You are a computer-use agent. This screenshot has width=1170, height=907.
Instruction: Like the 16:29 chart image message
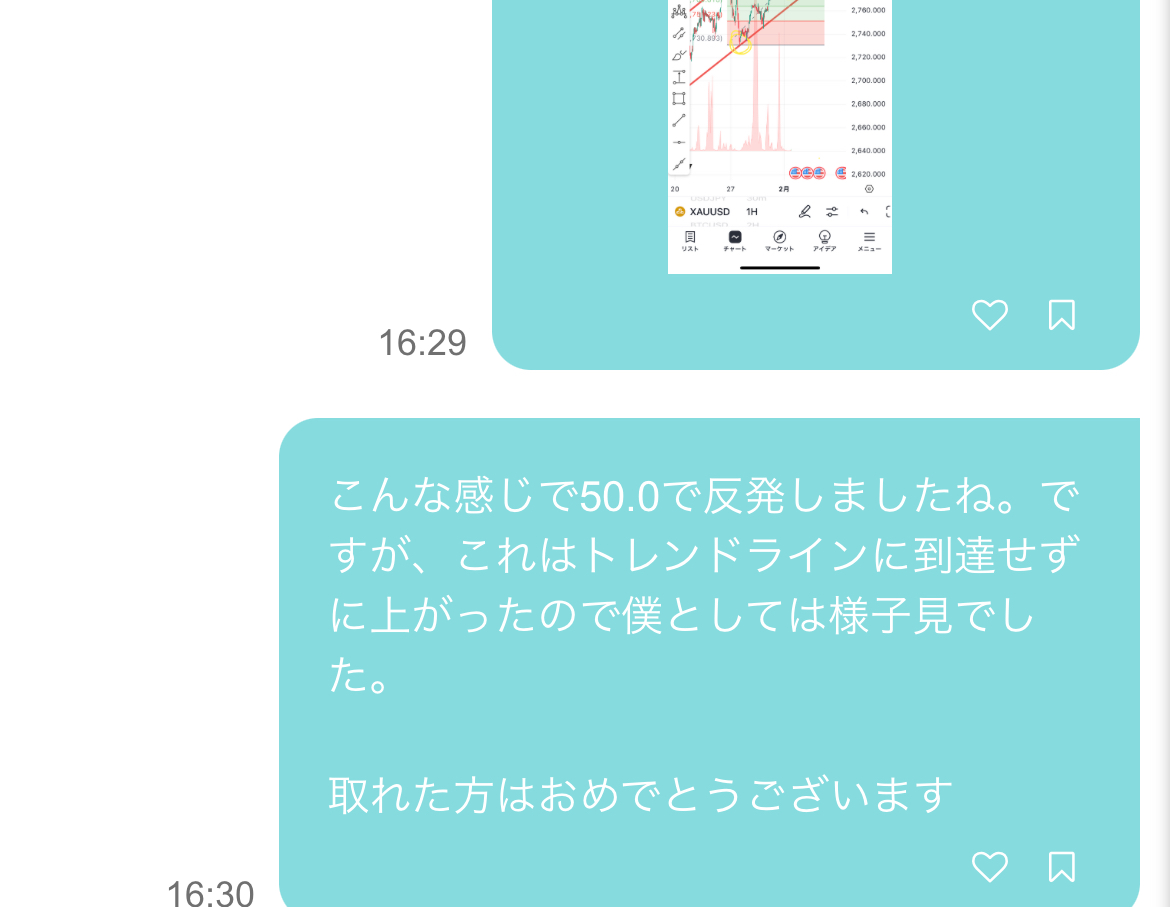pyautogui.click(x=989, y=315)
